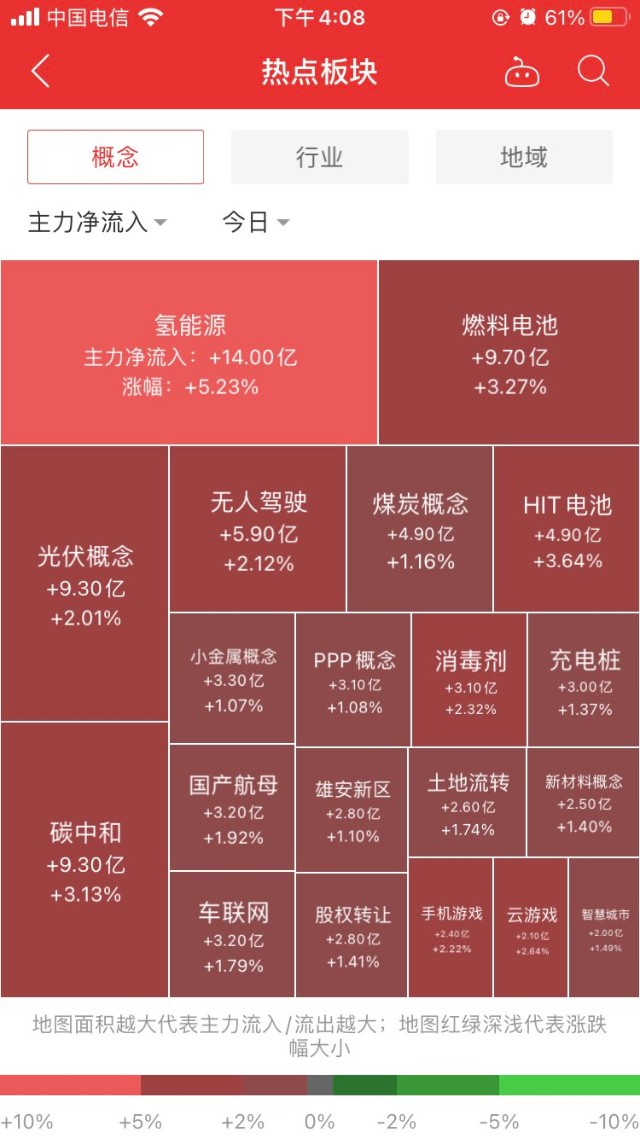
Task: Switch to the 行业 tab
Action: (319, 157)
